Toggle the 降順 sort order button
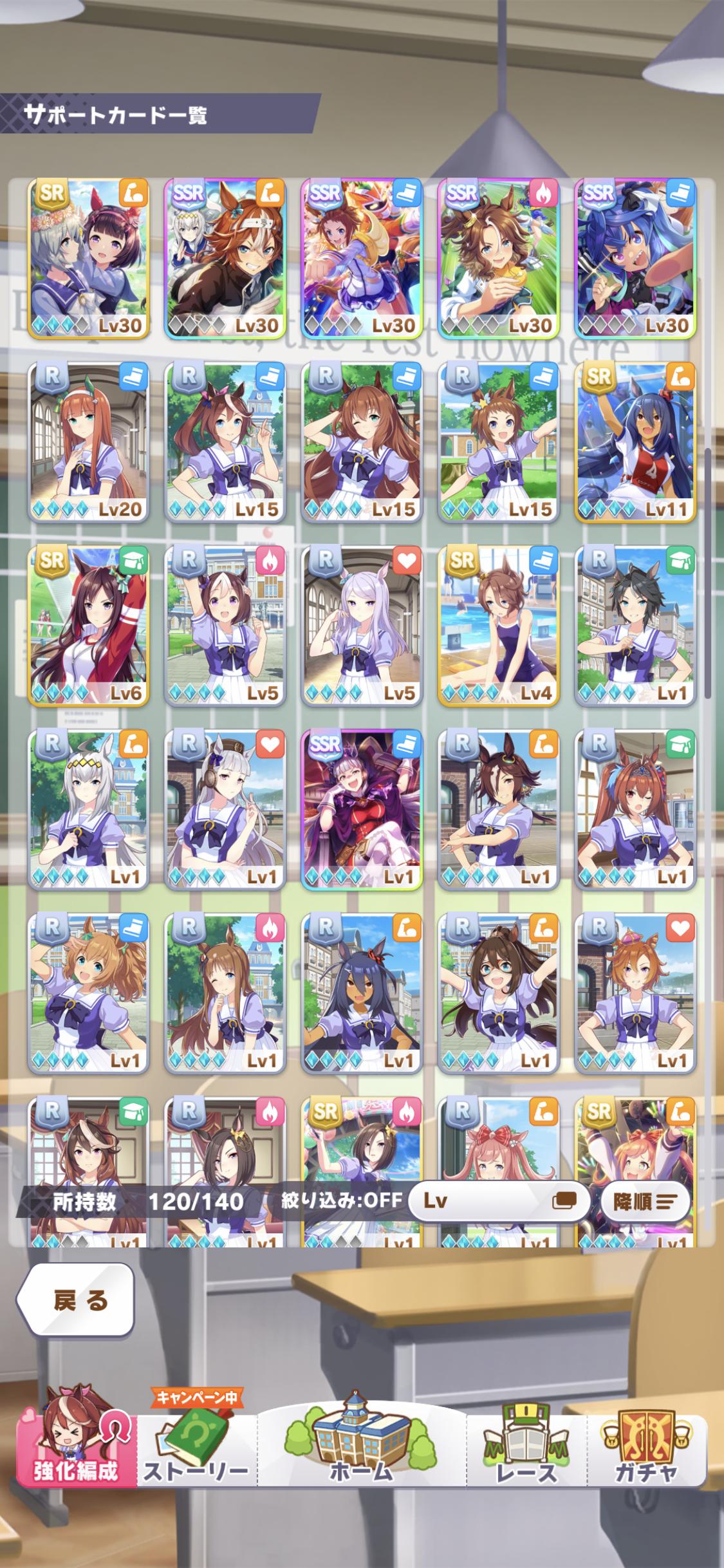Image resolution: width=724 pixels, height=1568 pixels. 645,1201
